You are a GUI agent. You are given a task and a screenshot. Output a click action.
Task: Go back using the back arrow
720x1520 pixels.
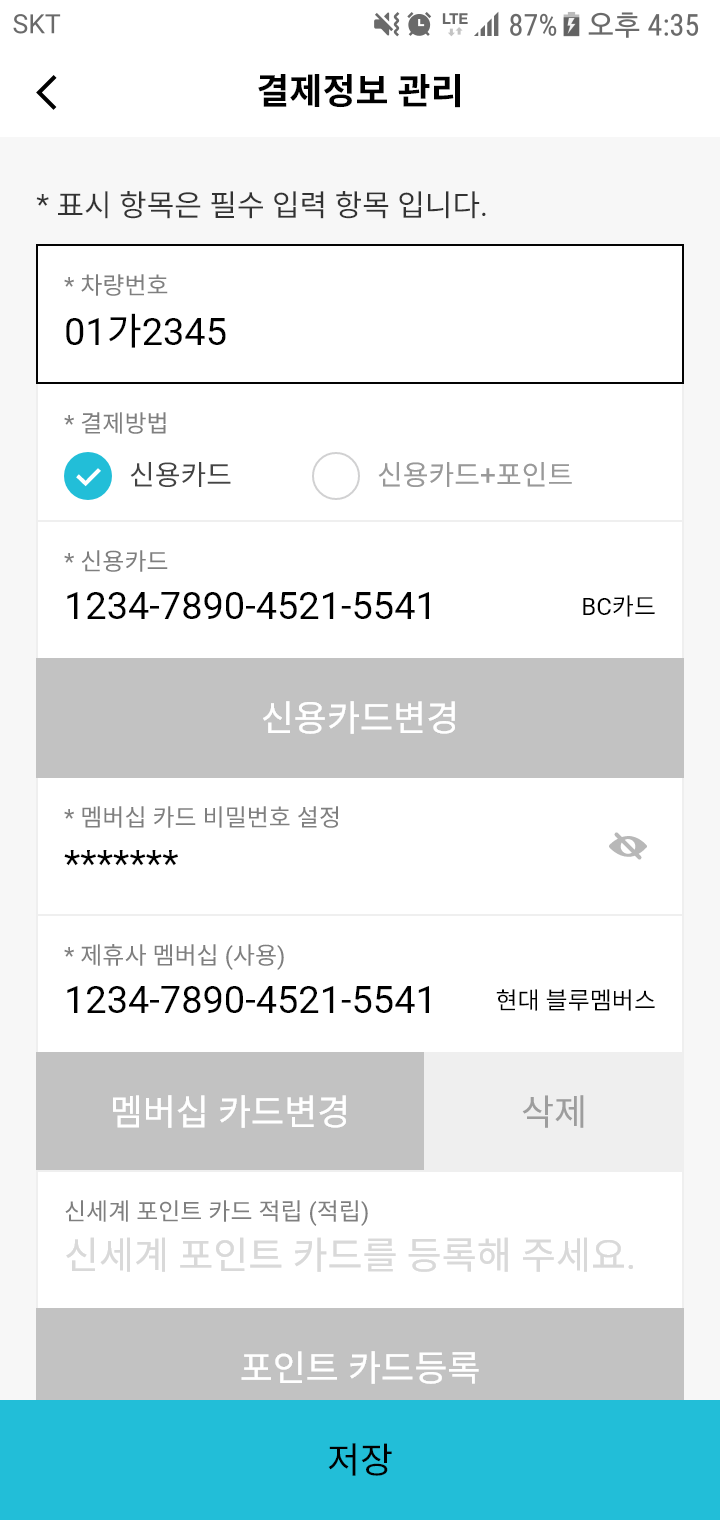click(45, 91)
